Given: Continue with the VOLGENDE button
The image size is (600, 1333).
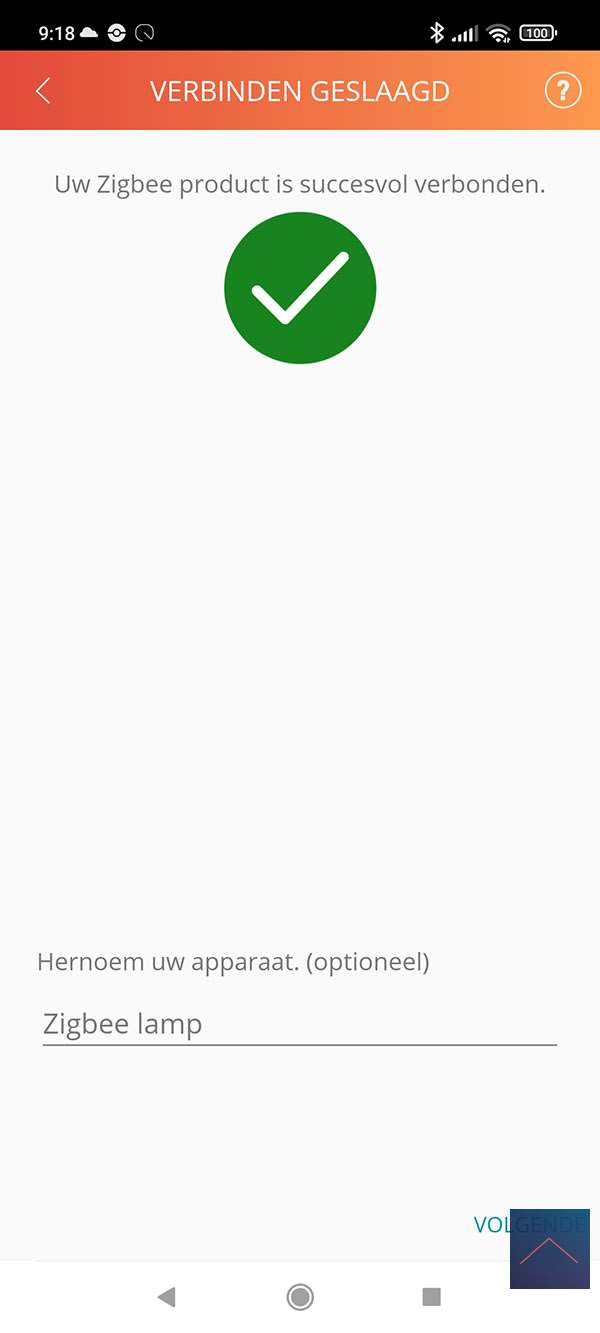Looking at the screenshot, I should pyautogui.click(x=492, y=1224).
